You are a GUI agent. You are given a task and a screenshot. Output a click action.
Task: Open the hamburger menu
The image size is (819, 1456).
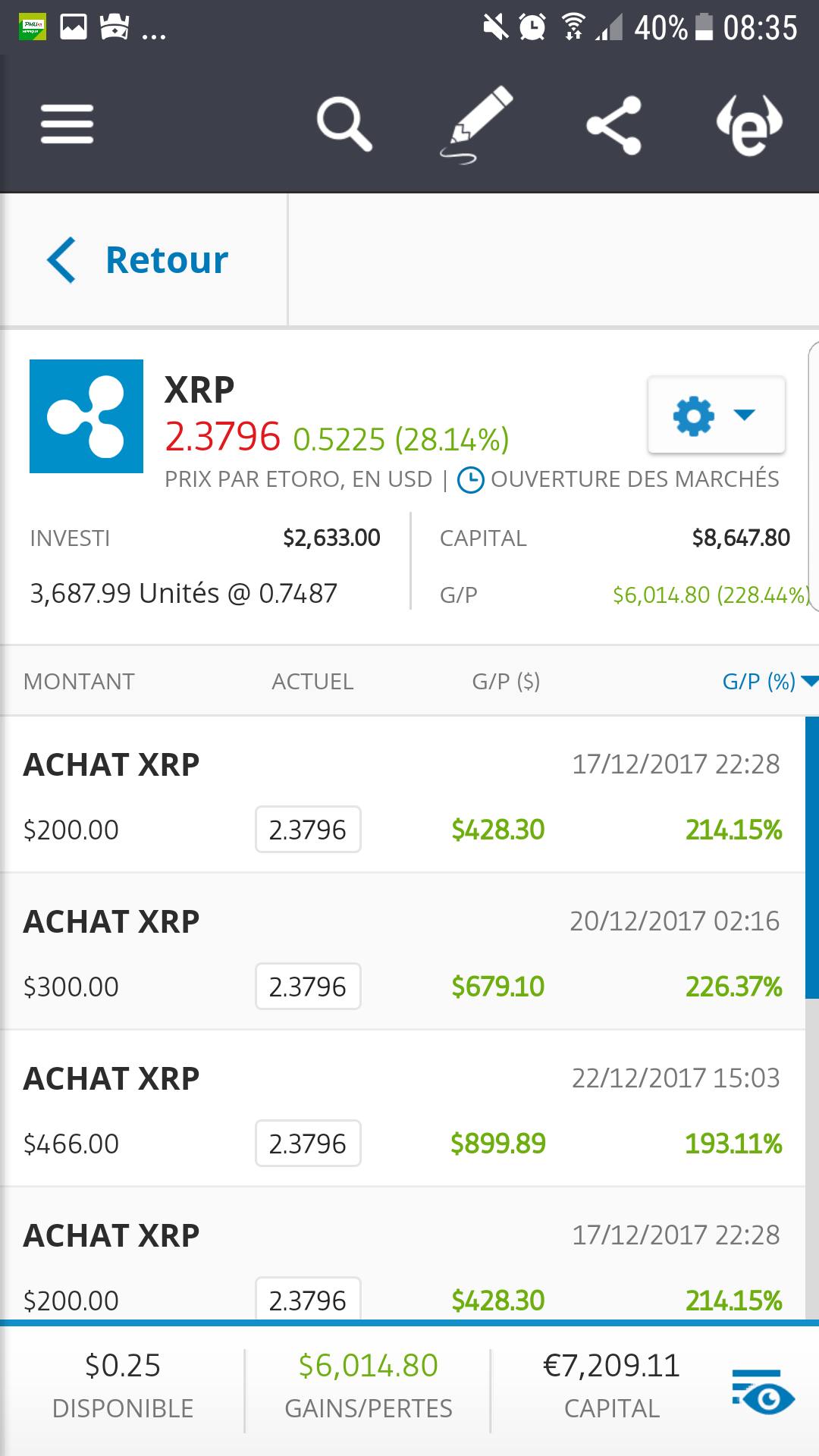(x=67, y=124)
